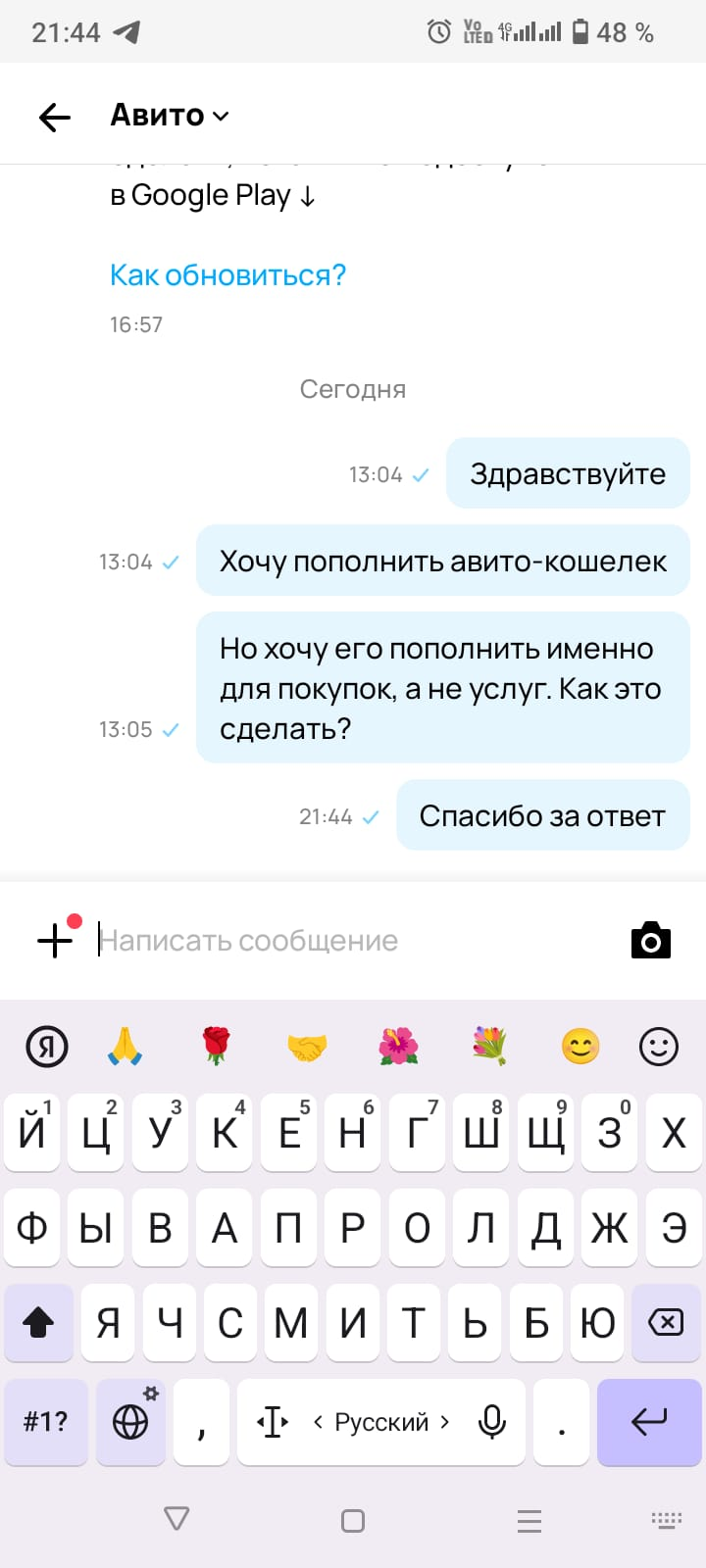706x1568 pixels.
Task: Insert the handshake emoji suggestion
Action: click(307, 1047)
